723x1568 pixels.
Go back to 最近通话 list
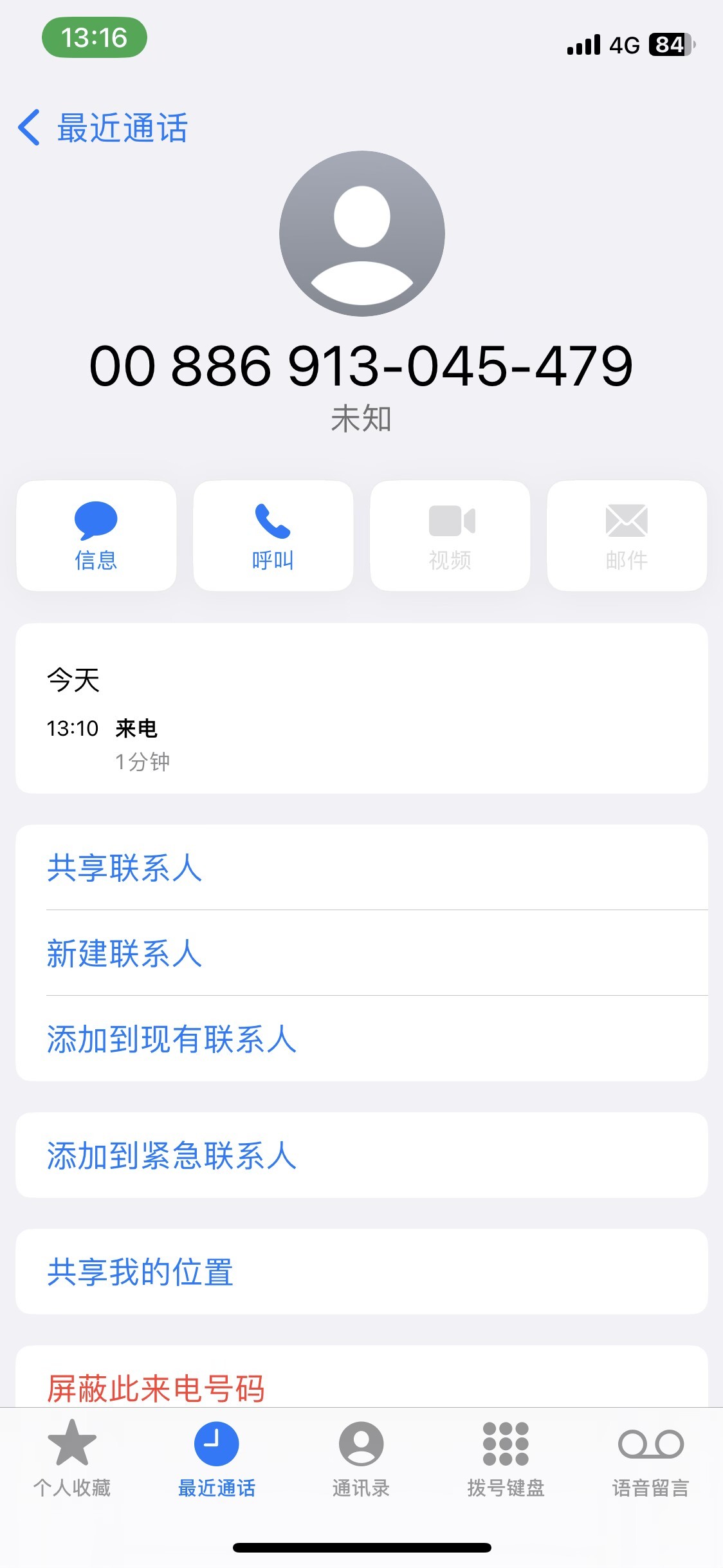coord(103,127)
